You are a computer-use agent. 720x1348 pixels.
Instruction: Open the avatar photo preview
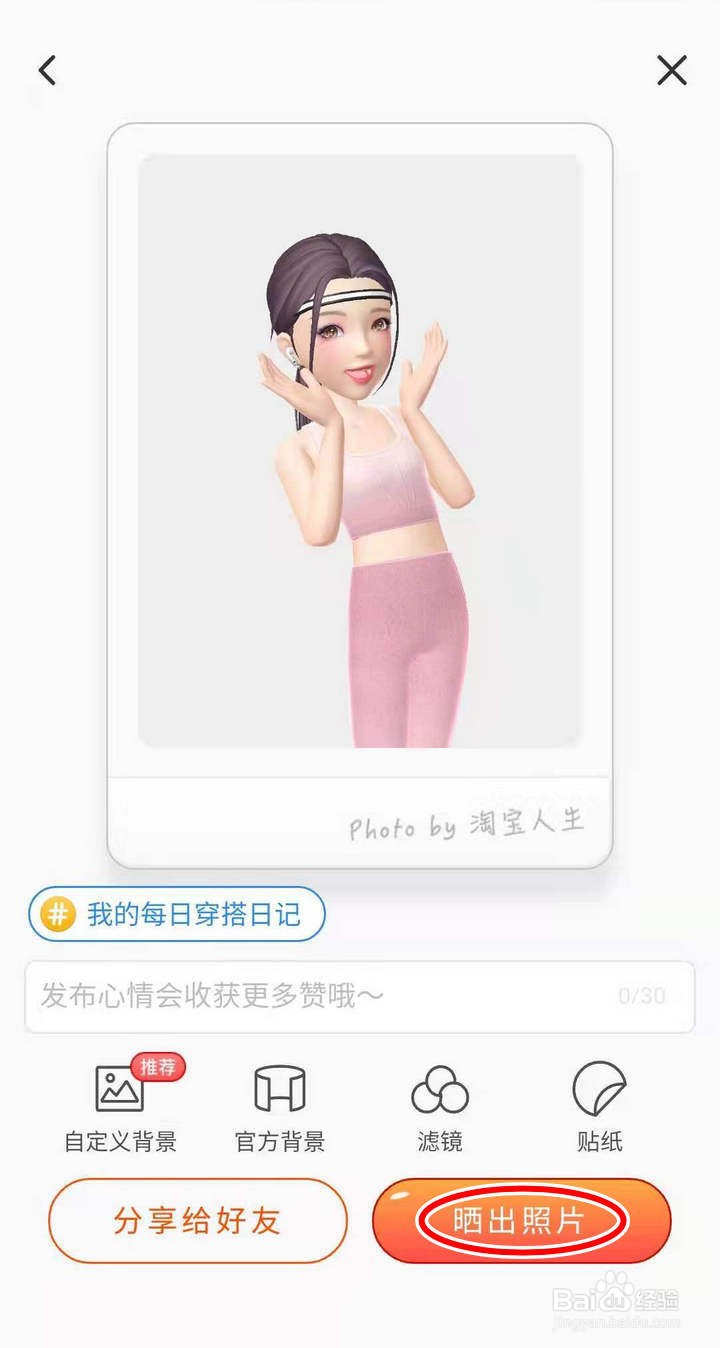click(x=360, y=450)
